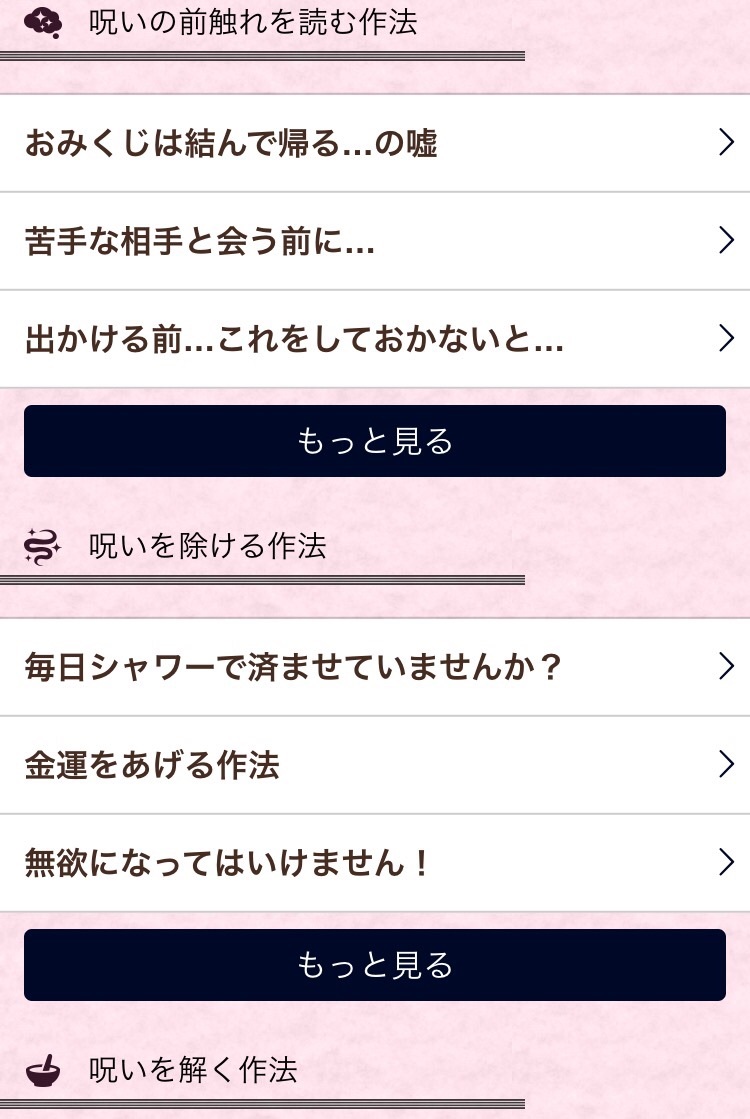
Task: Tap もっと見る under 呪いを除ける作法
Action: [x=374, y=965]
